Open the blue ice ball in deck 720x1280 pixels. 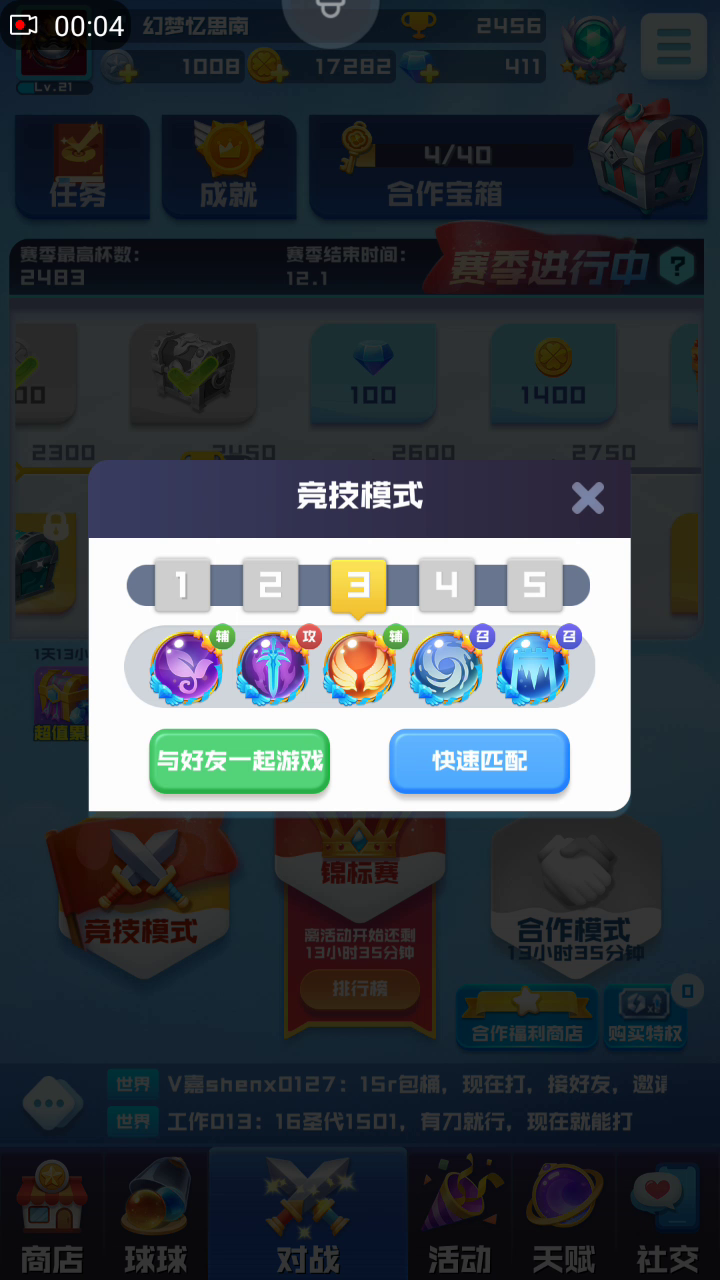point(533,667)
